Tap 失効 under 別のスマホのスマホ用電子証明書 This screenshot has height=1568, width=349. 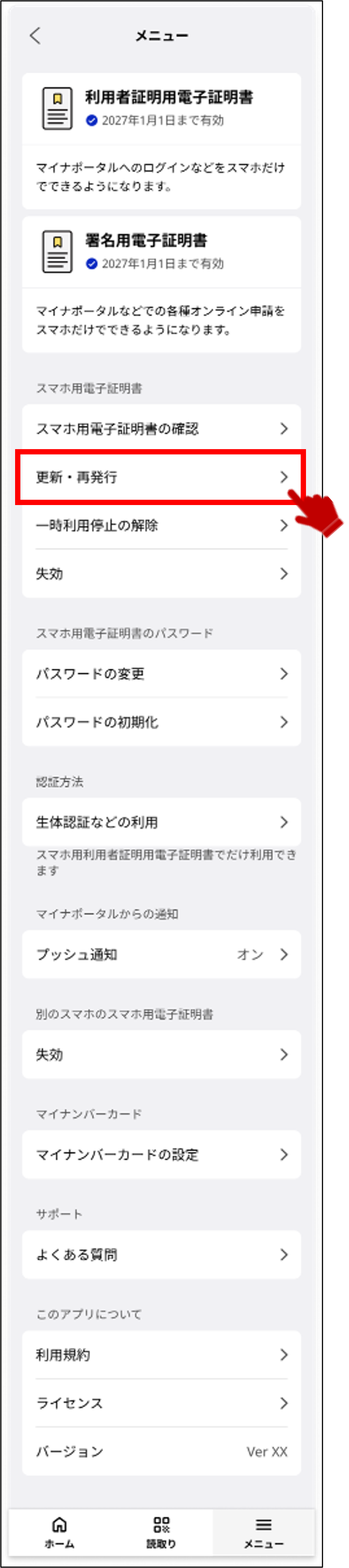pos(161,1054)
